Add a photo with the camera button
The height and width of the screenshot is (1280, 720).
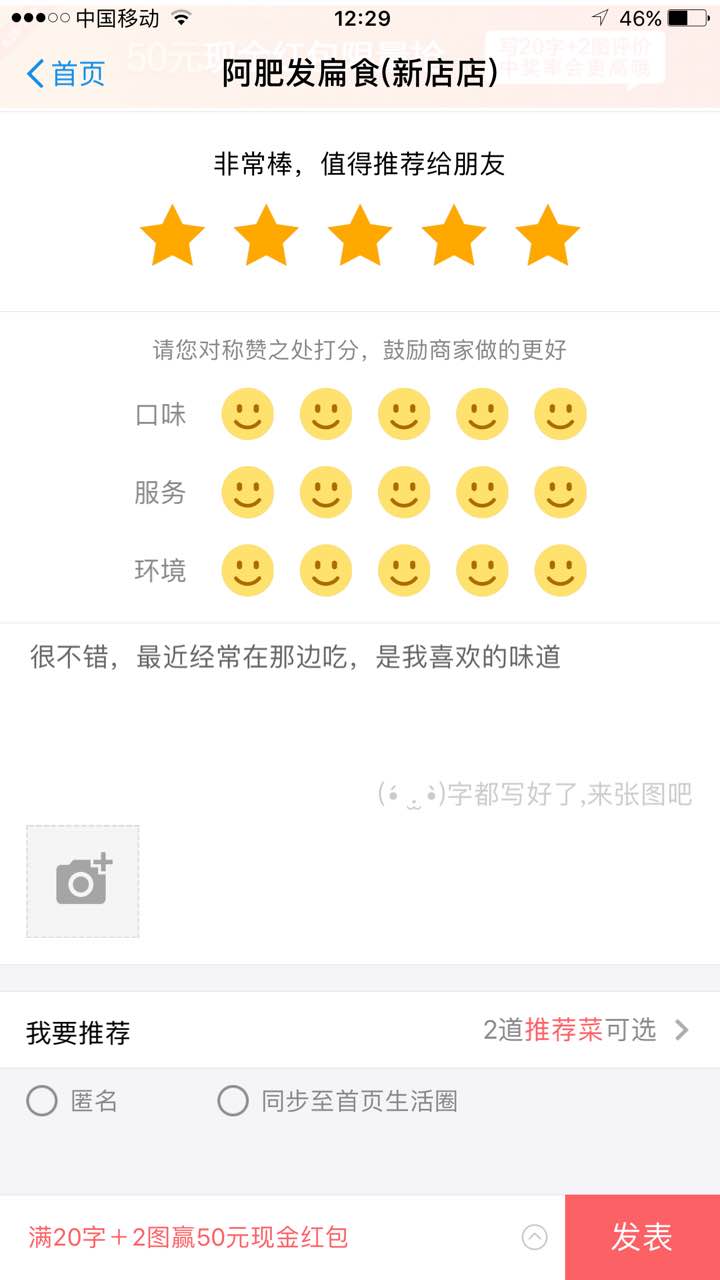tap(83, 881)
